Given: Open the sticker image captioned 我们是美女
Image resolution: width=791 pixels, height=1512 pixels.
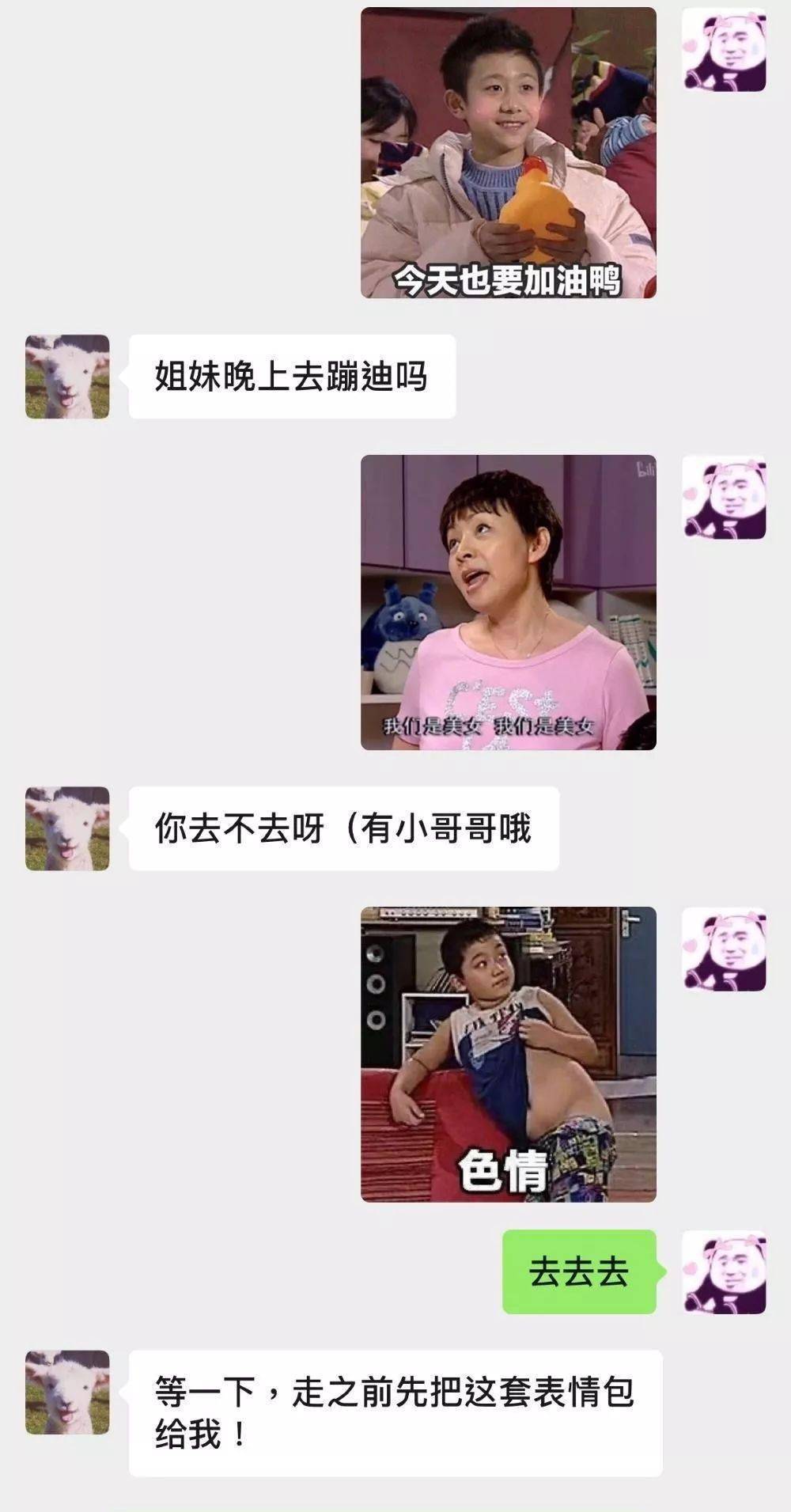Looking at the screenshot, I should [x=508, y=602].
